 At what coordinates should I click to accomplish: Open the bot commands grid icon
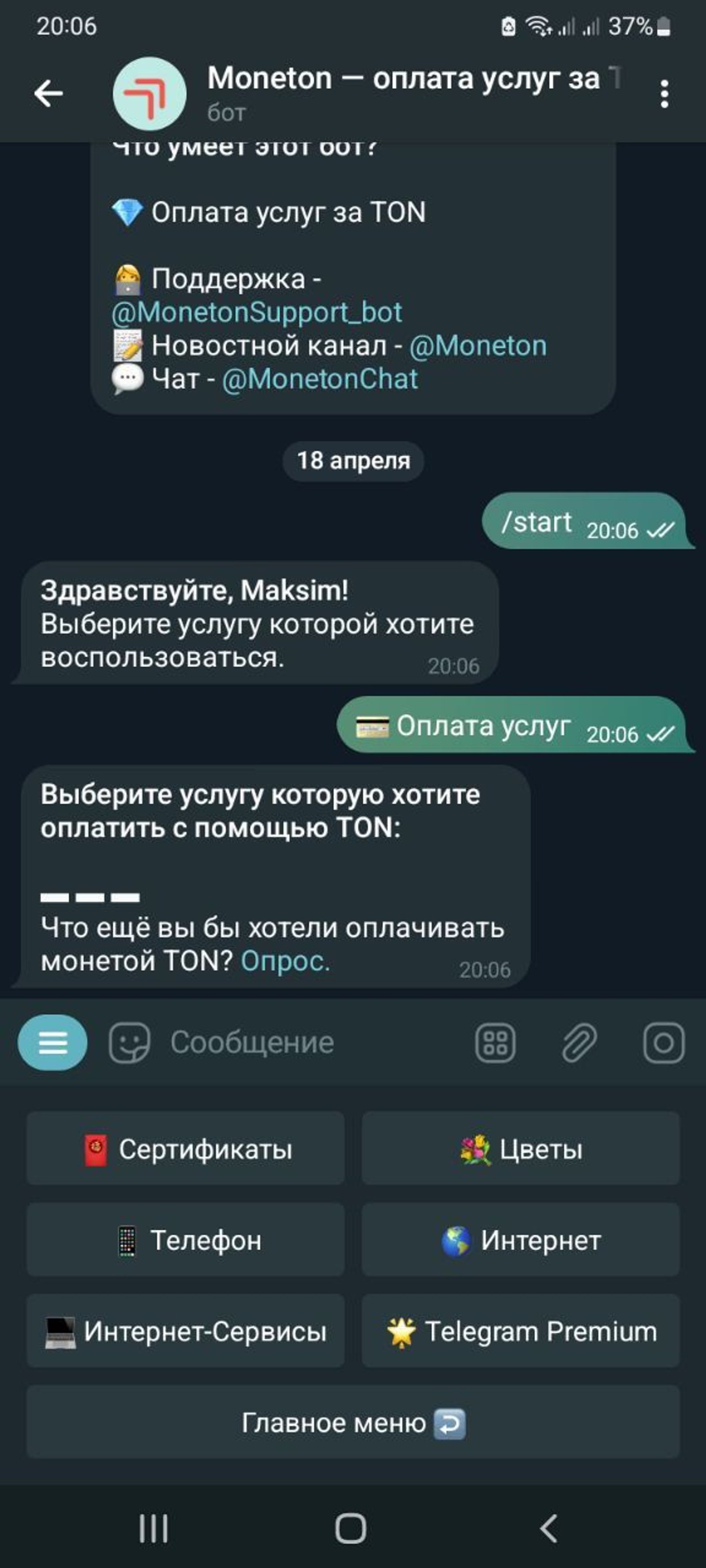pyautogui.click(x=494, y=1042)
